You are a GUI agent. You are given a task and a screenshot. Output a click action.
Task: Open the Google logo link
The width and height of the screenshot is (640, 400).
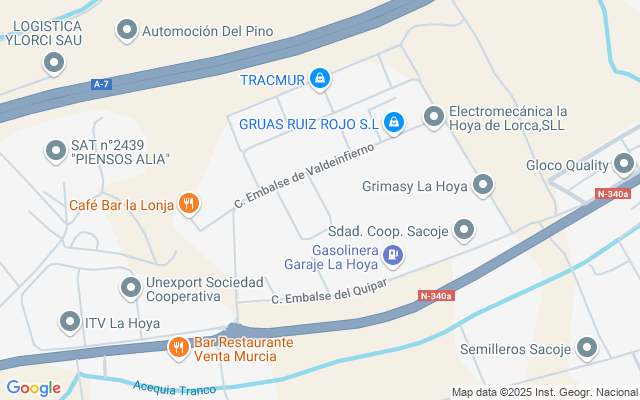pyautogui.click(x=34, y=388)
